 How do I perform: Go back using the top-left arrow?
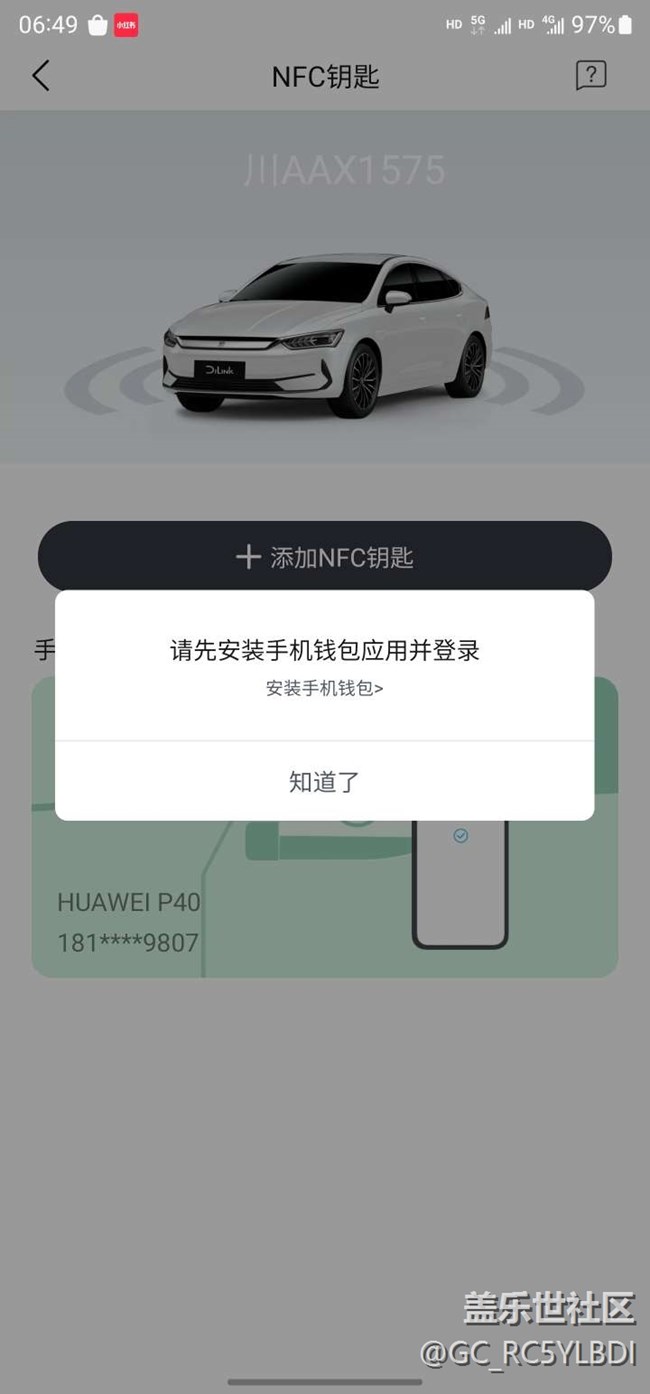coord(40,76)
